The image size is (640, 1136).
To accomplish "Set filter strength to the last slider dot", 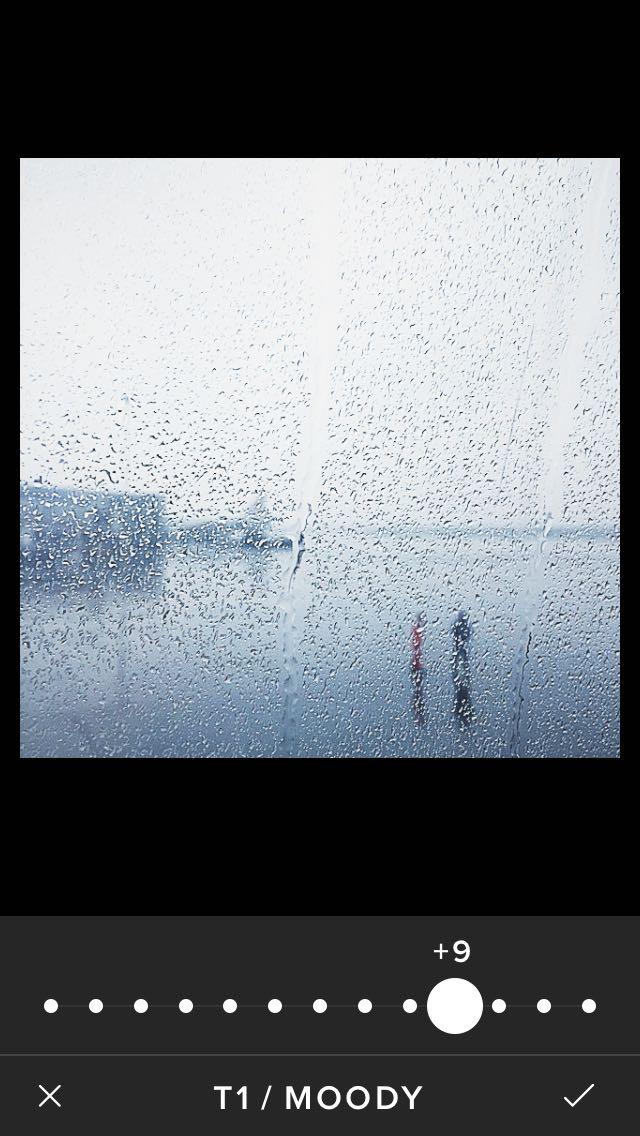I will click(x=589, y=1006).
